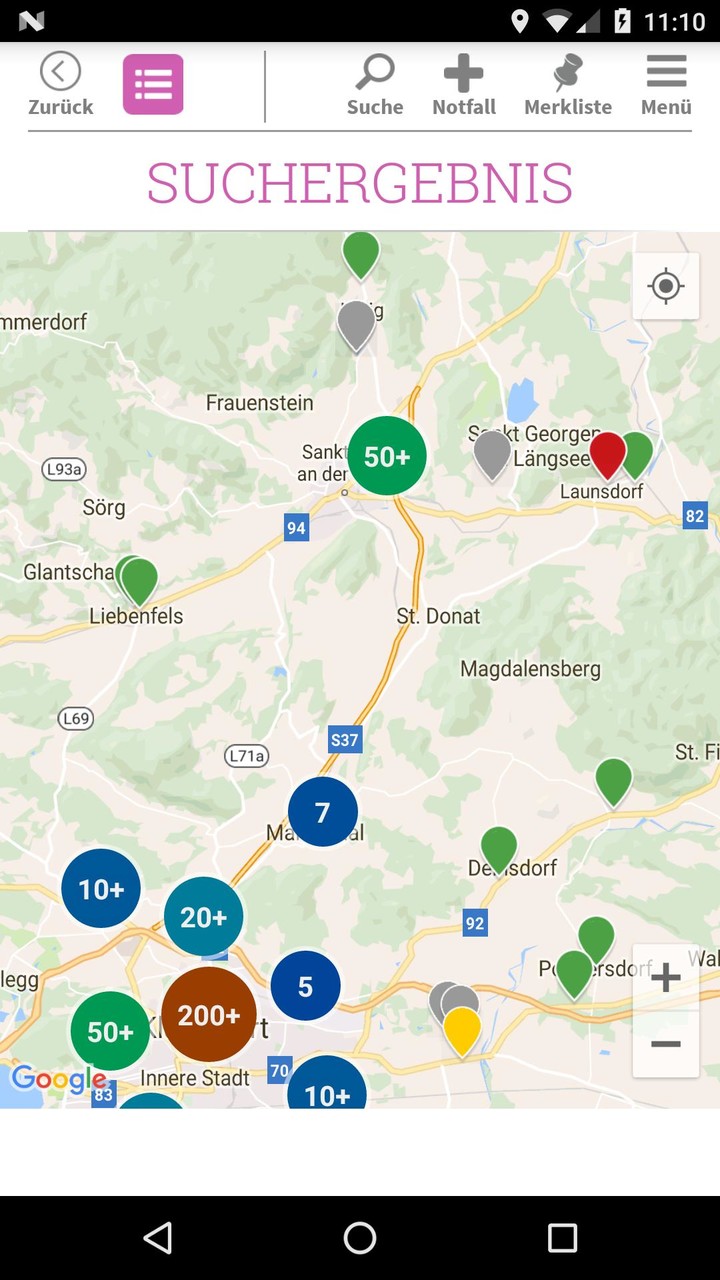Screen dimensions: 720x1280
Task: Open the Notfall emergency section
Action: tap(464, 85)
